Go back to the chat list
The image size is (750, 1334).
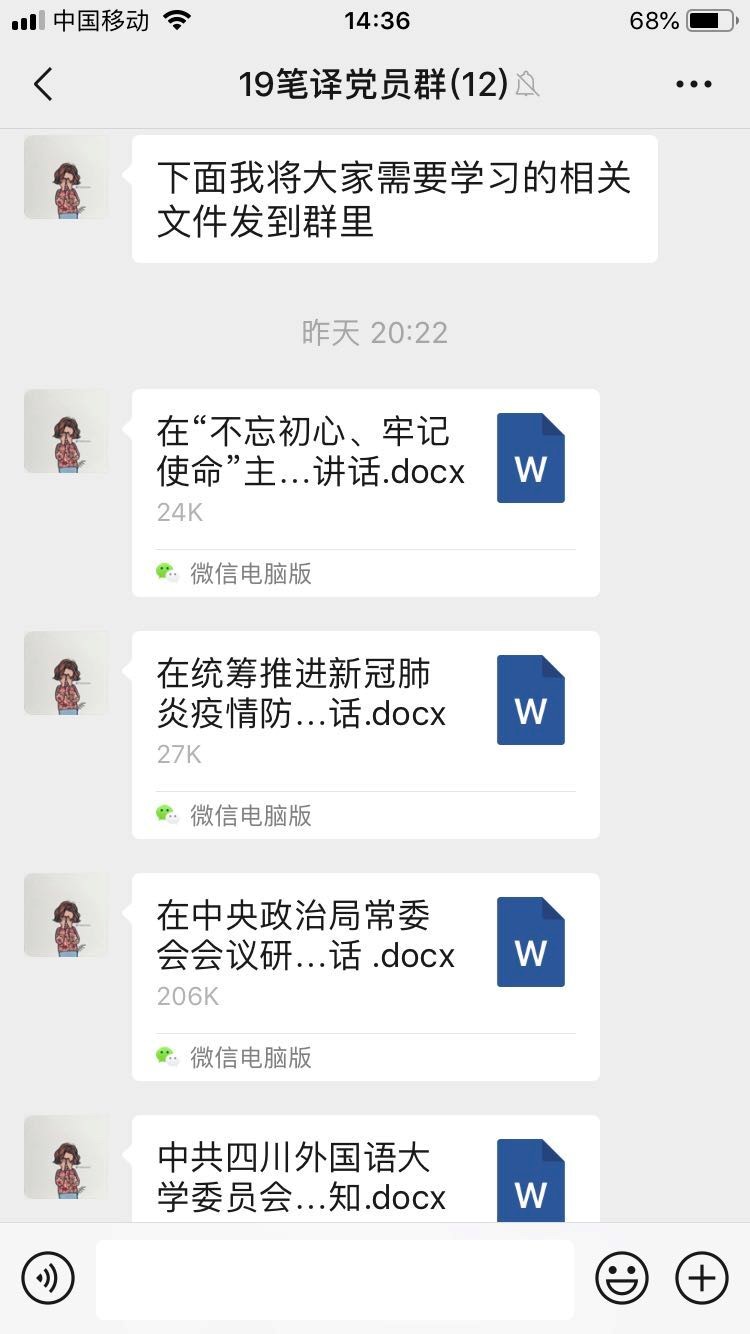point(43,85)
